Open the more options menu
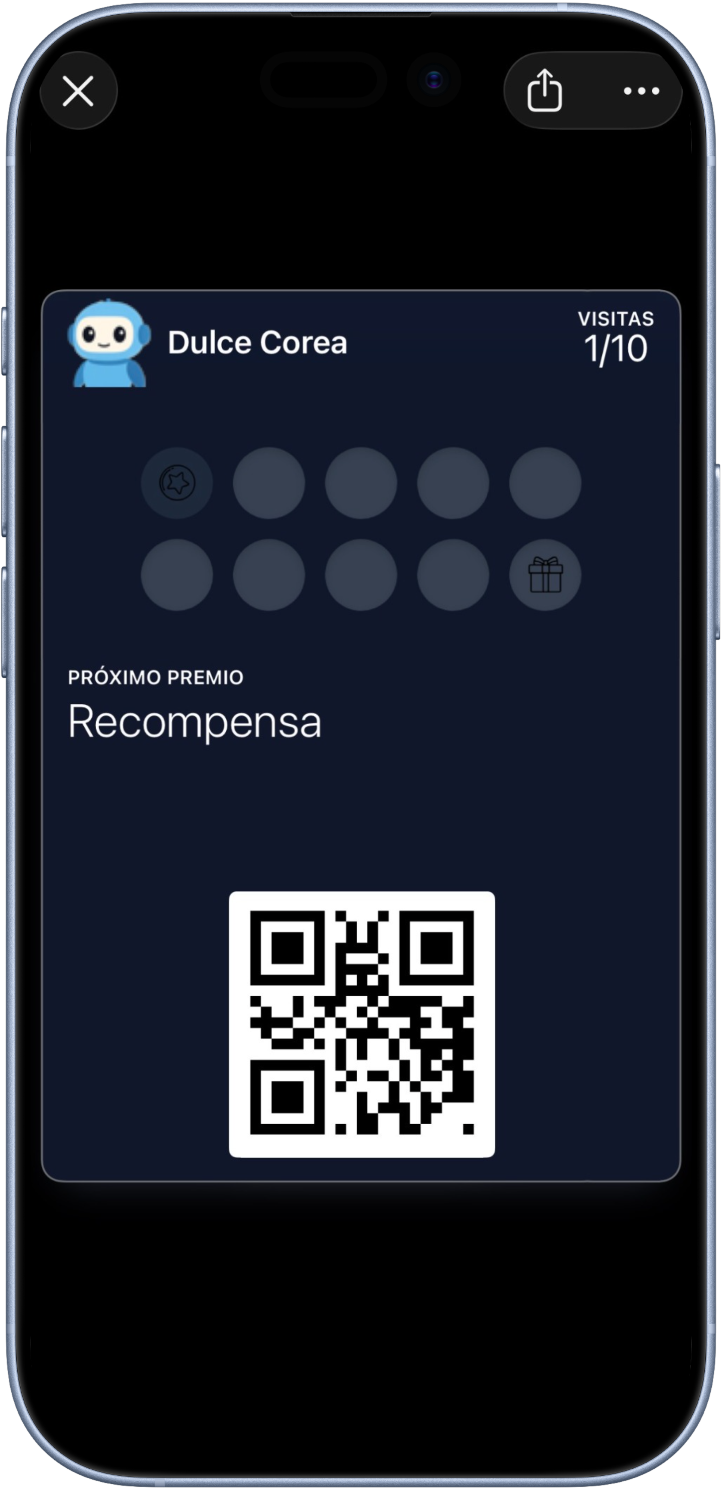This screenshot has width=725, height=1489. click(641, 92)
